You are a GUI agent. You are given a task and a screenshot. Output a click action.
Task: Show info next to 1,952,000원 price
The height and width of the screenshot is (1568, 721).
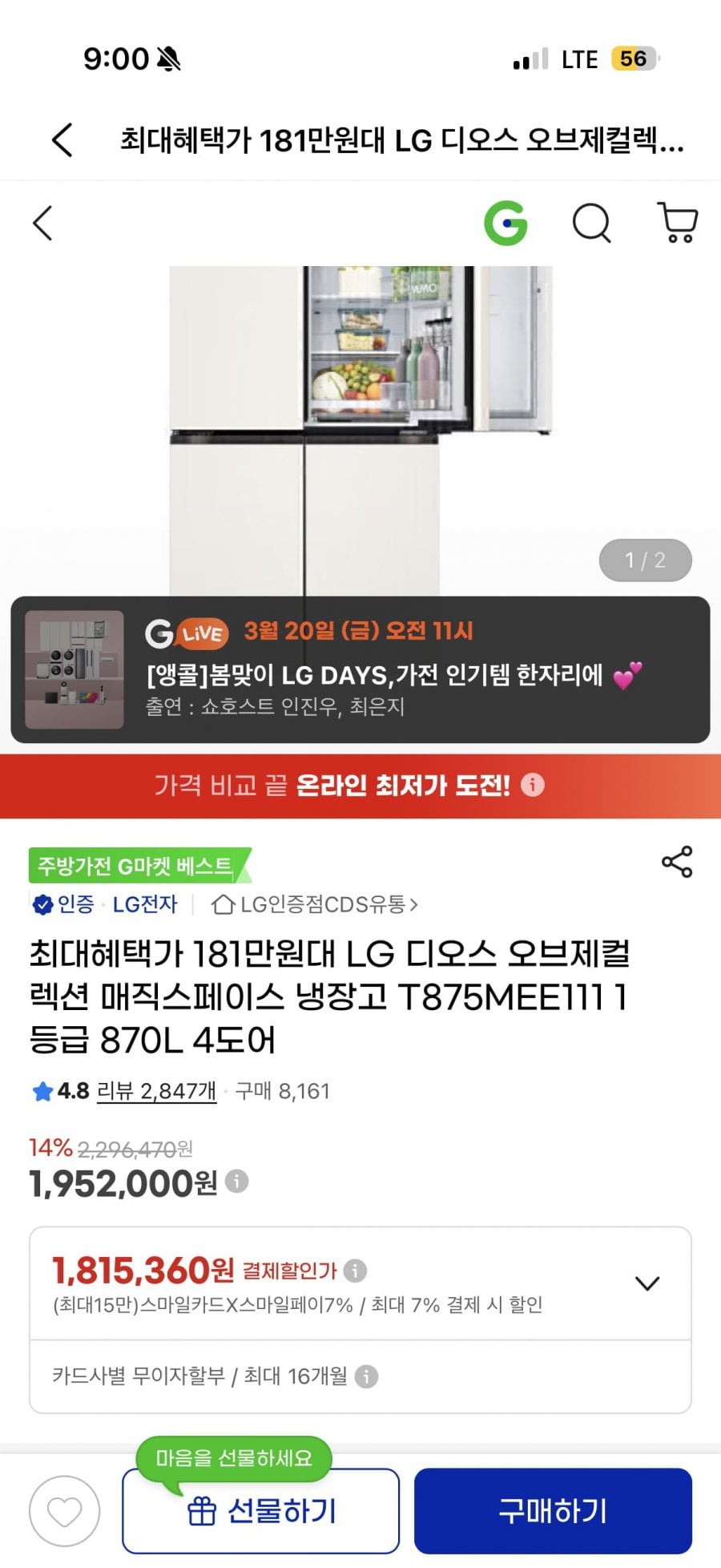pos(237,1181)
